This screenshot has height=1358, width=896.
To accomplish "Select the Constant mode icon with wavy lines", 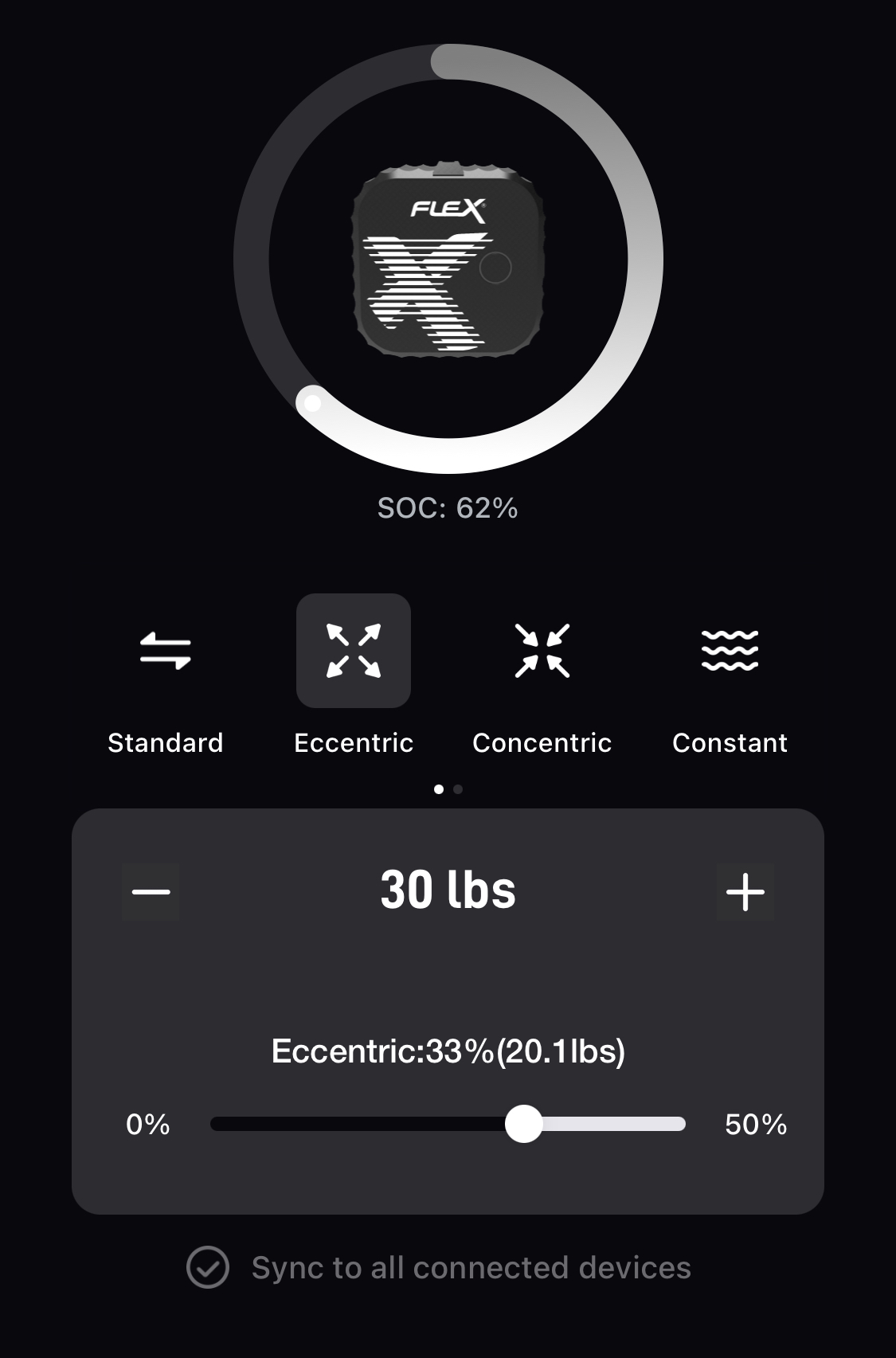I will click(x=730, y=652).
